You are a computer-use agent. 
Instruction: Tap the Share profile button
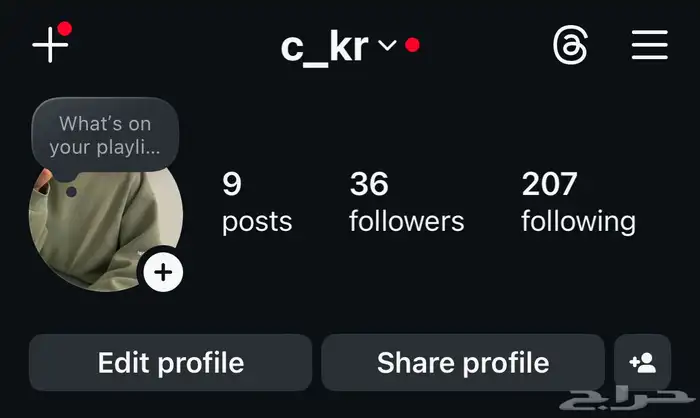pyautogui.click(x=462, y=362)
